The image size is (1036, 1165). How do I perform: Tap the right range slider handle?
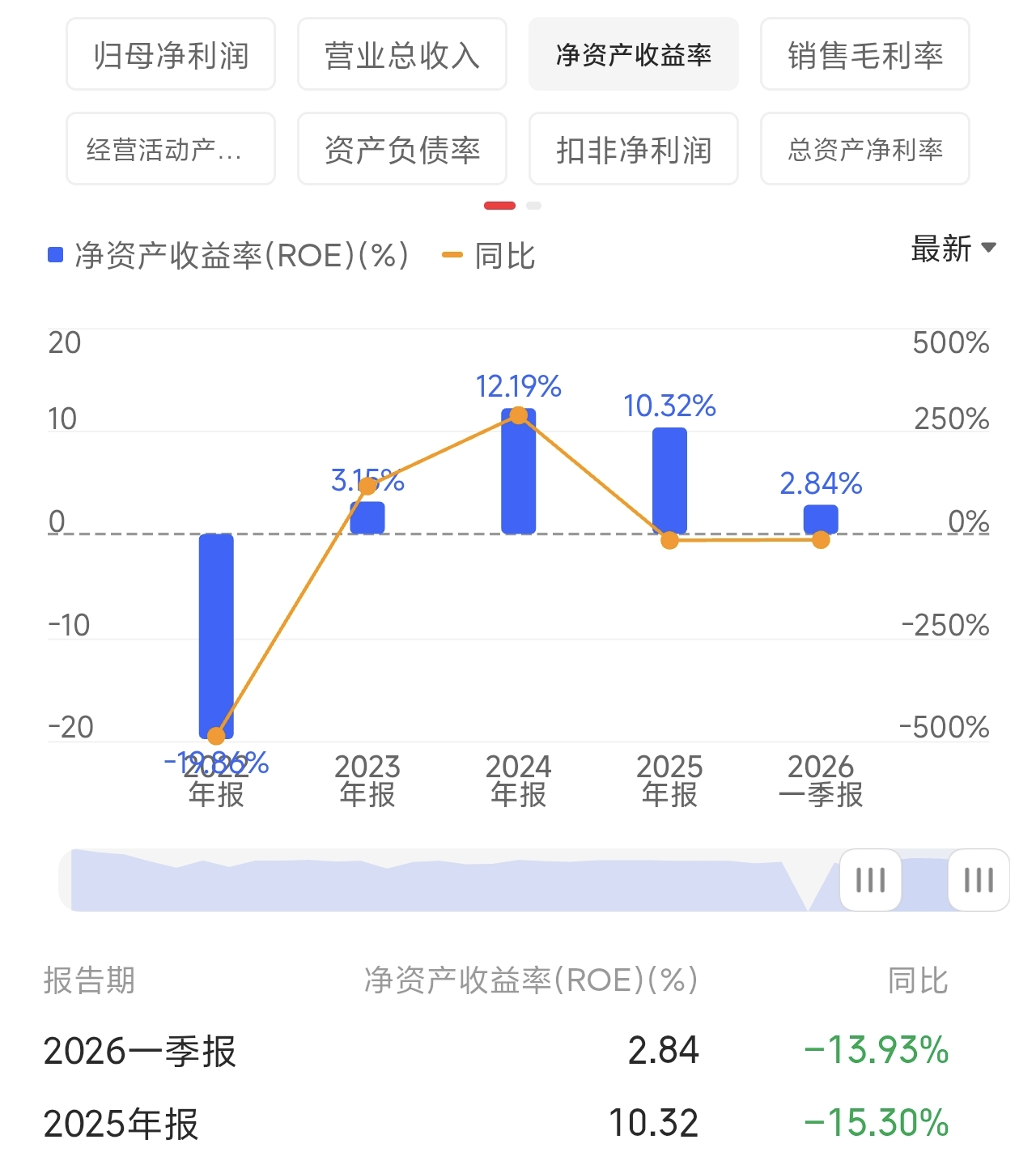(x=979, y=880)
